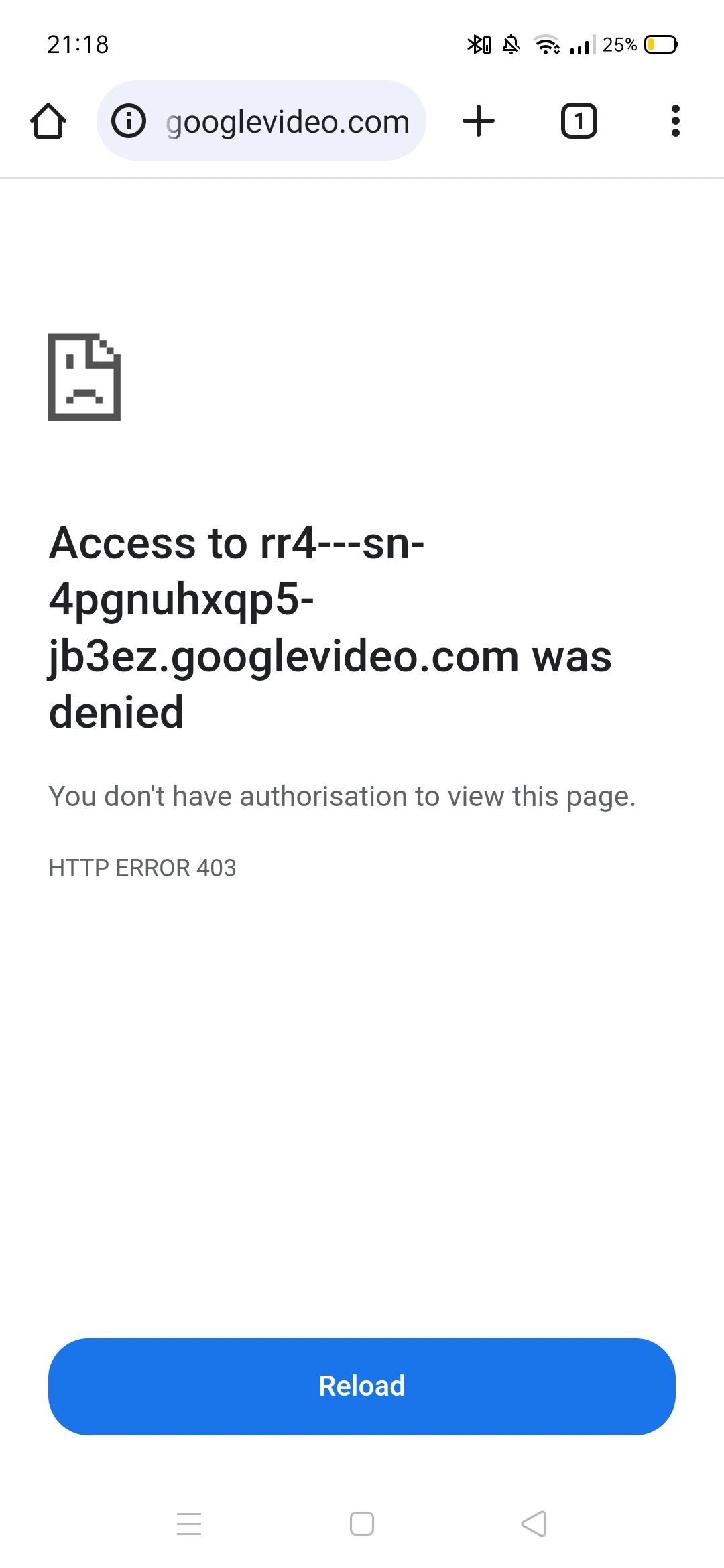Open recent apps with the lines icon
This screenshot has height=1568, width=724.
click(190, 1524)
